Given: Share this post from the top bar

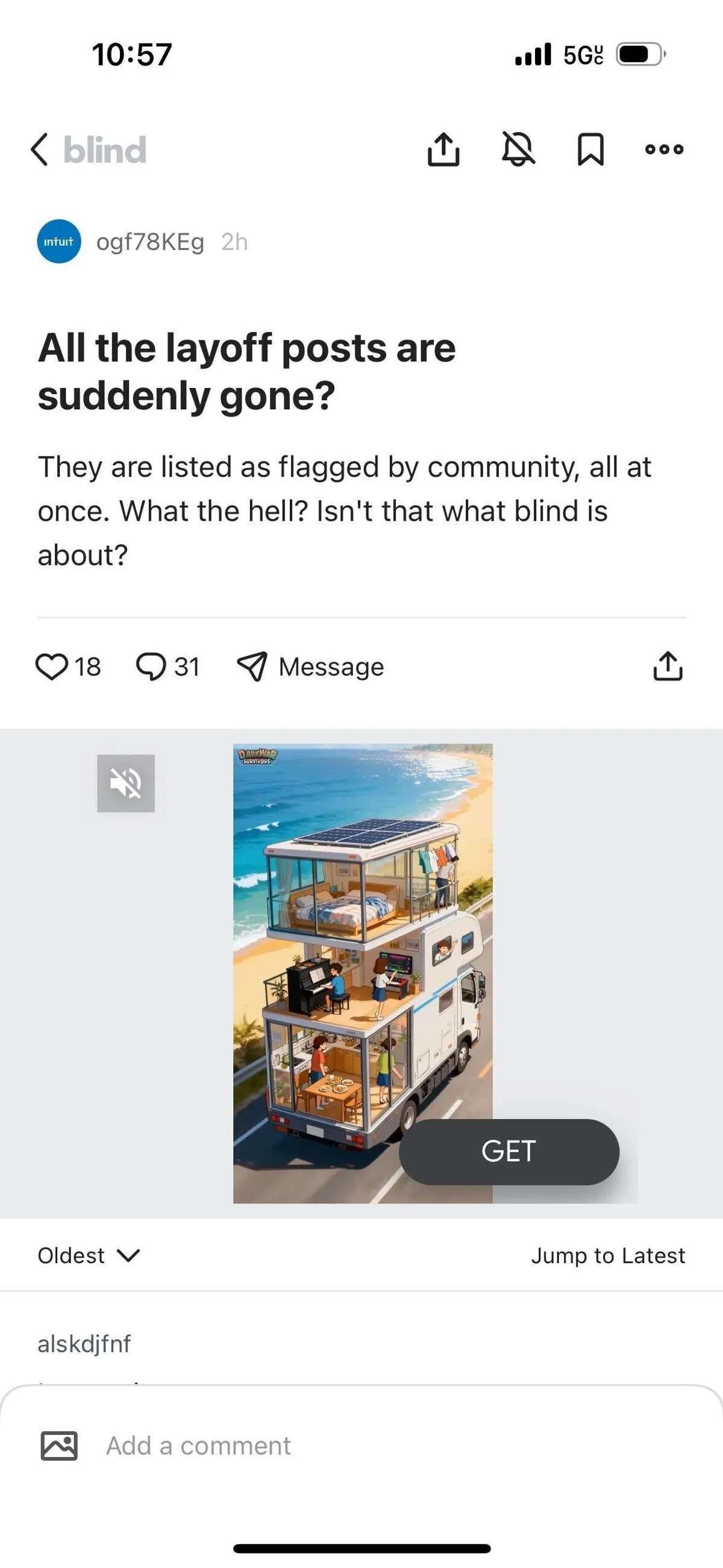Looking at the screenshot, I should pos(443,149).
